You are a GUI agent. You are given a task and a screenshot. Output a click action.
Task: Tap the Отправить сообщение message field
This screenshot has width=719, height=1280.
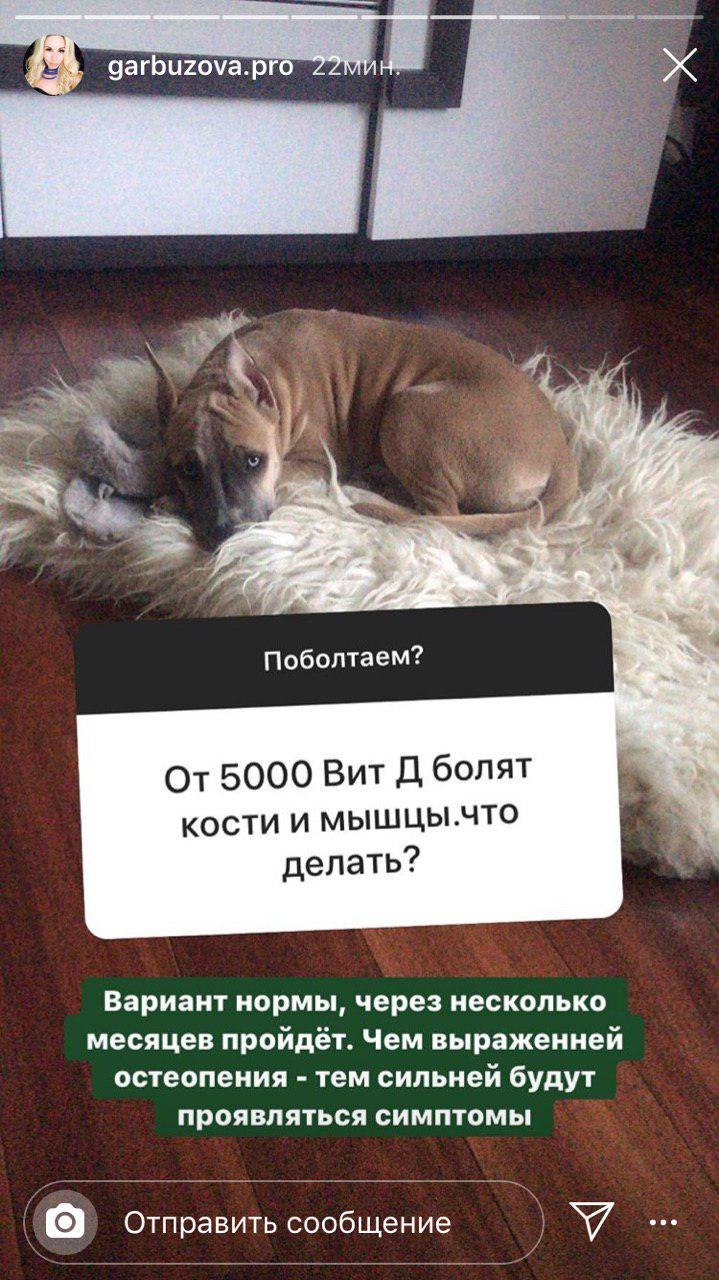283,1222
